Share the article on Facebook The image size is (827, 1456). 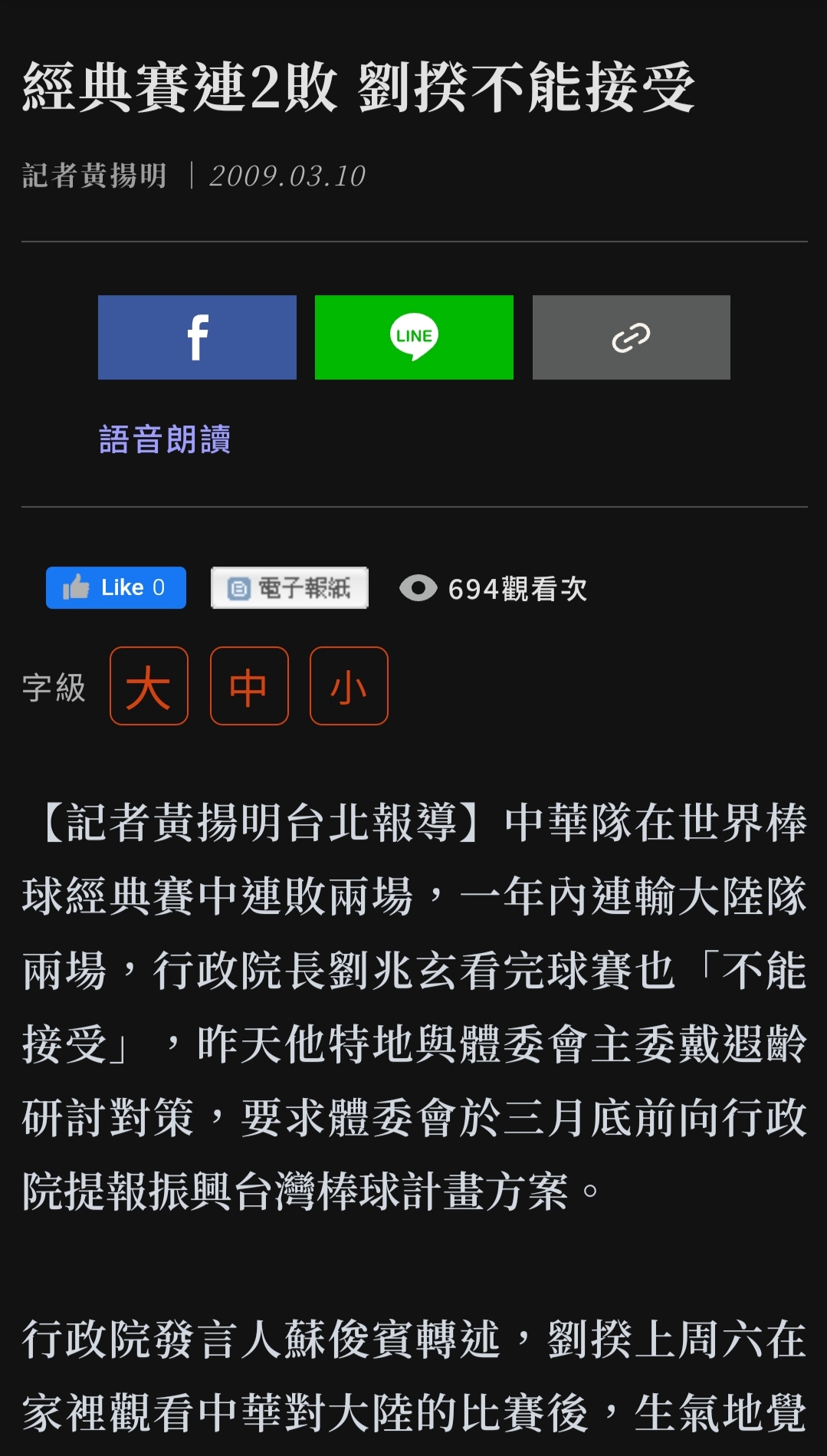point(197,337)
